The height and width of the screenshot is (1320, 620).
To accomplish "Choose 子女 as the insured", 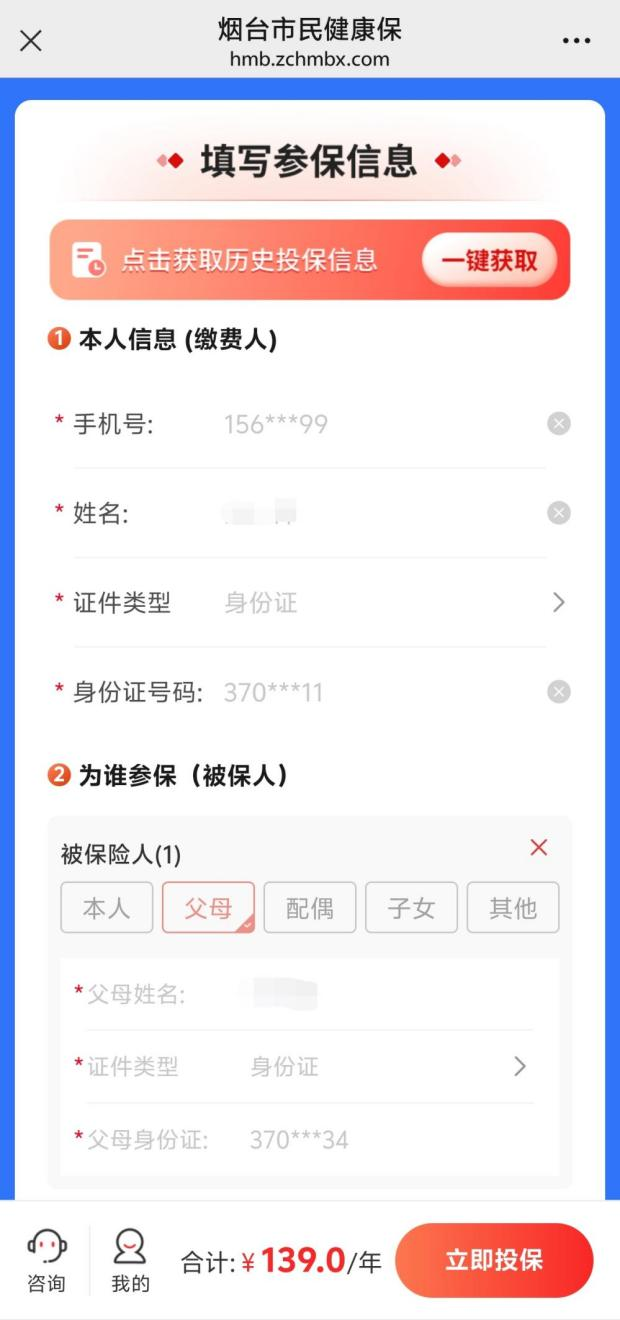I will point(412,908).
